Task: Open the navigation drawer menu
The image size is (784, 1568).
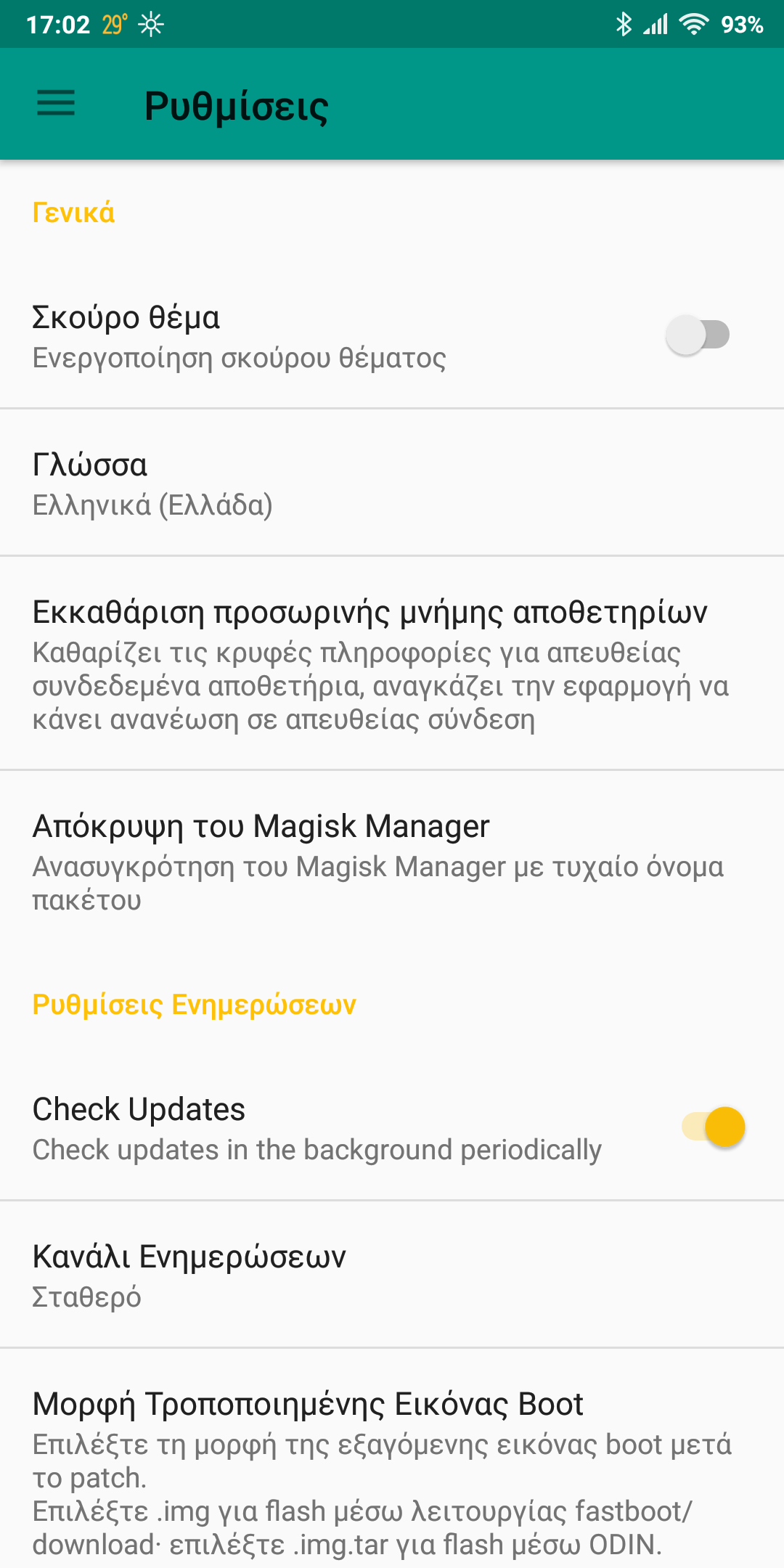Action: (56, 103)
